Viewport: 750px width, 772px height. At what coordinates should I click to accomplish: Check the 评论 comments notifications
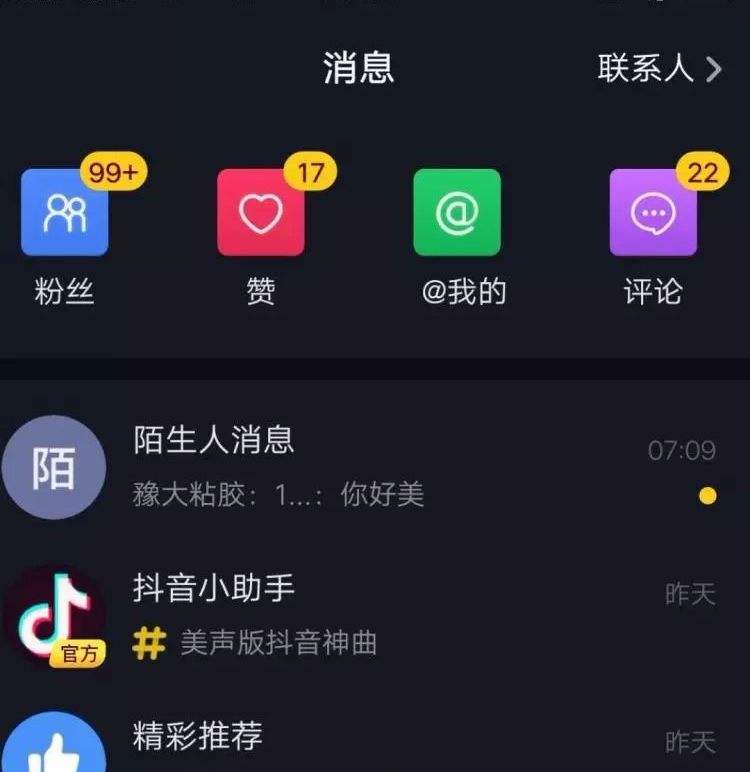(x=653, y=213)
